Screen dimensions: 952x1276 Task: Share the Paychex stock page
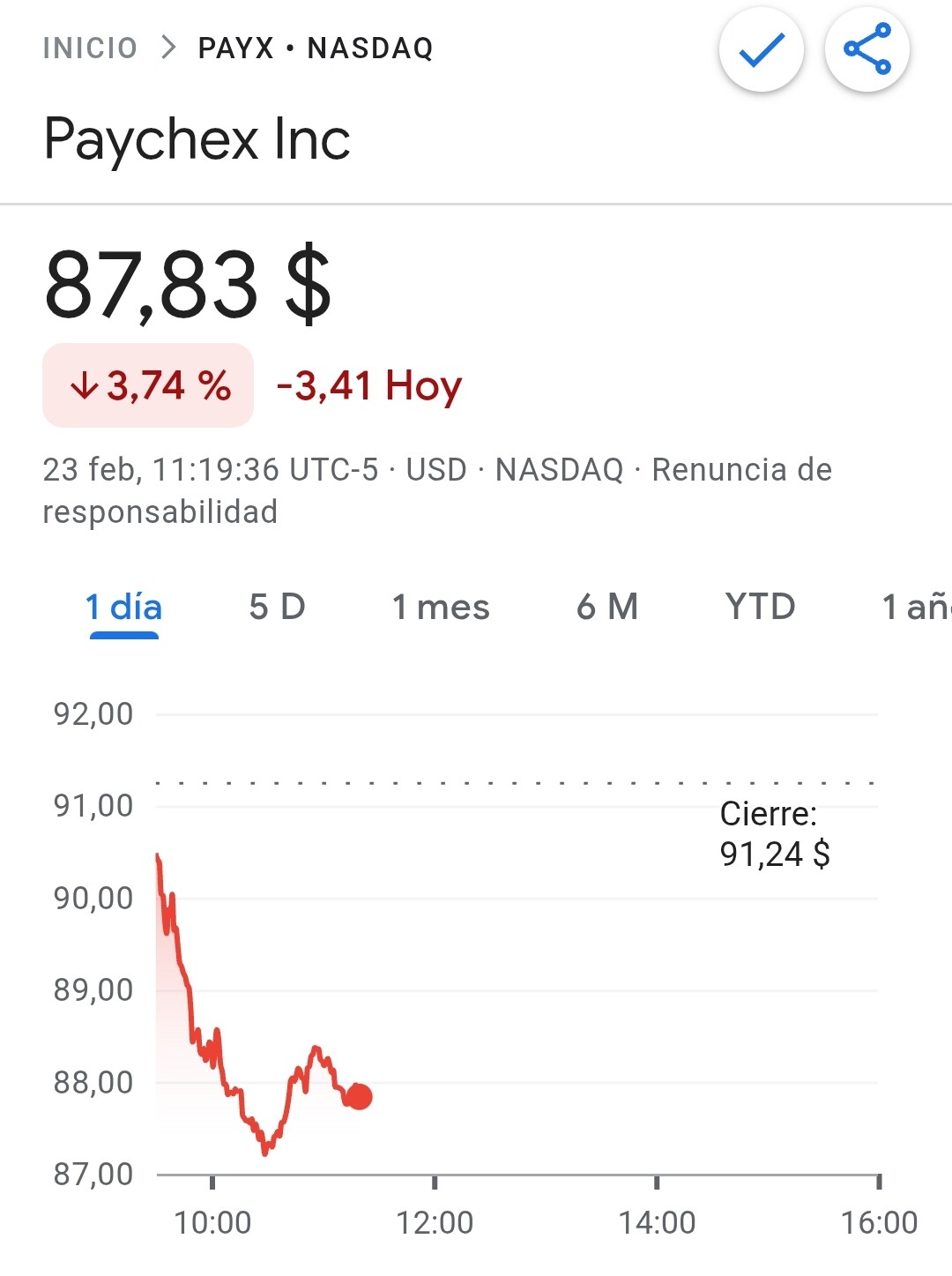click(x=867, y=50)
